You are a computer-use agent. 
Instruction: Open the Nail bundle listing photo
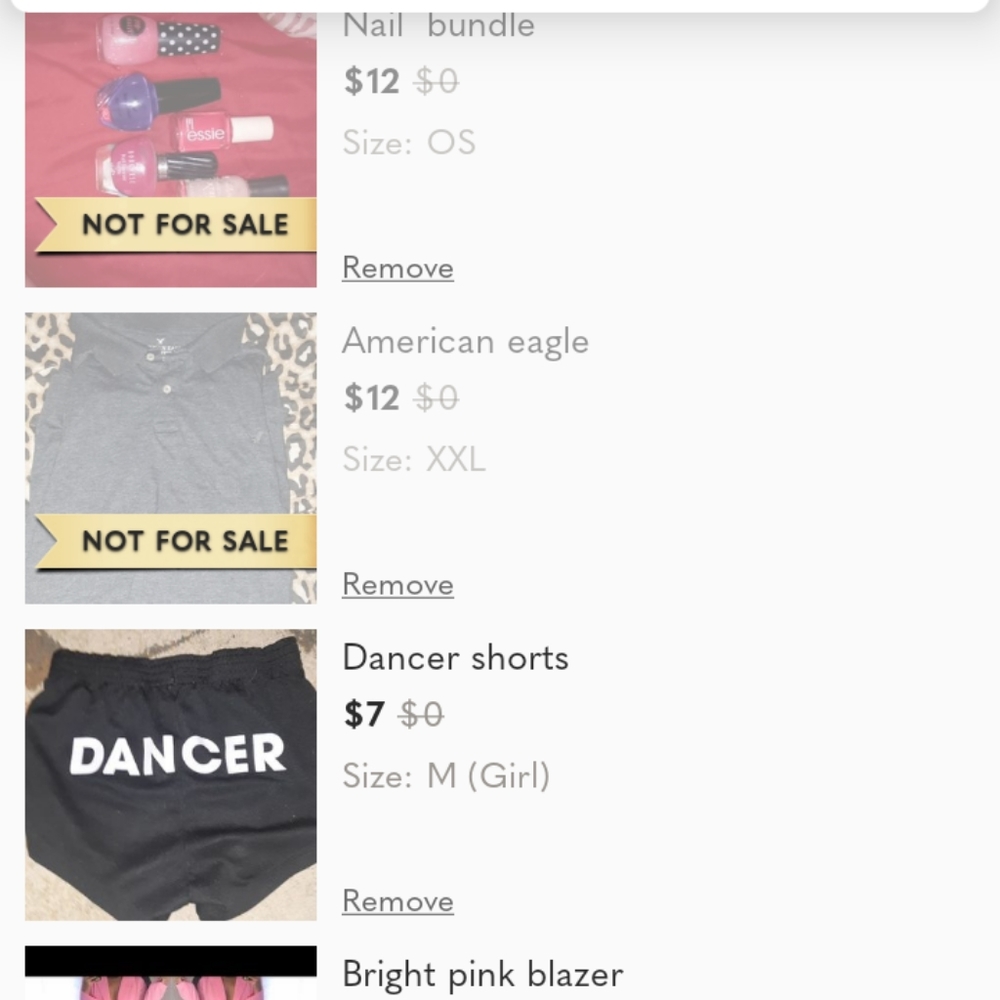pyautogui.click(x=170, y=150)
